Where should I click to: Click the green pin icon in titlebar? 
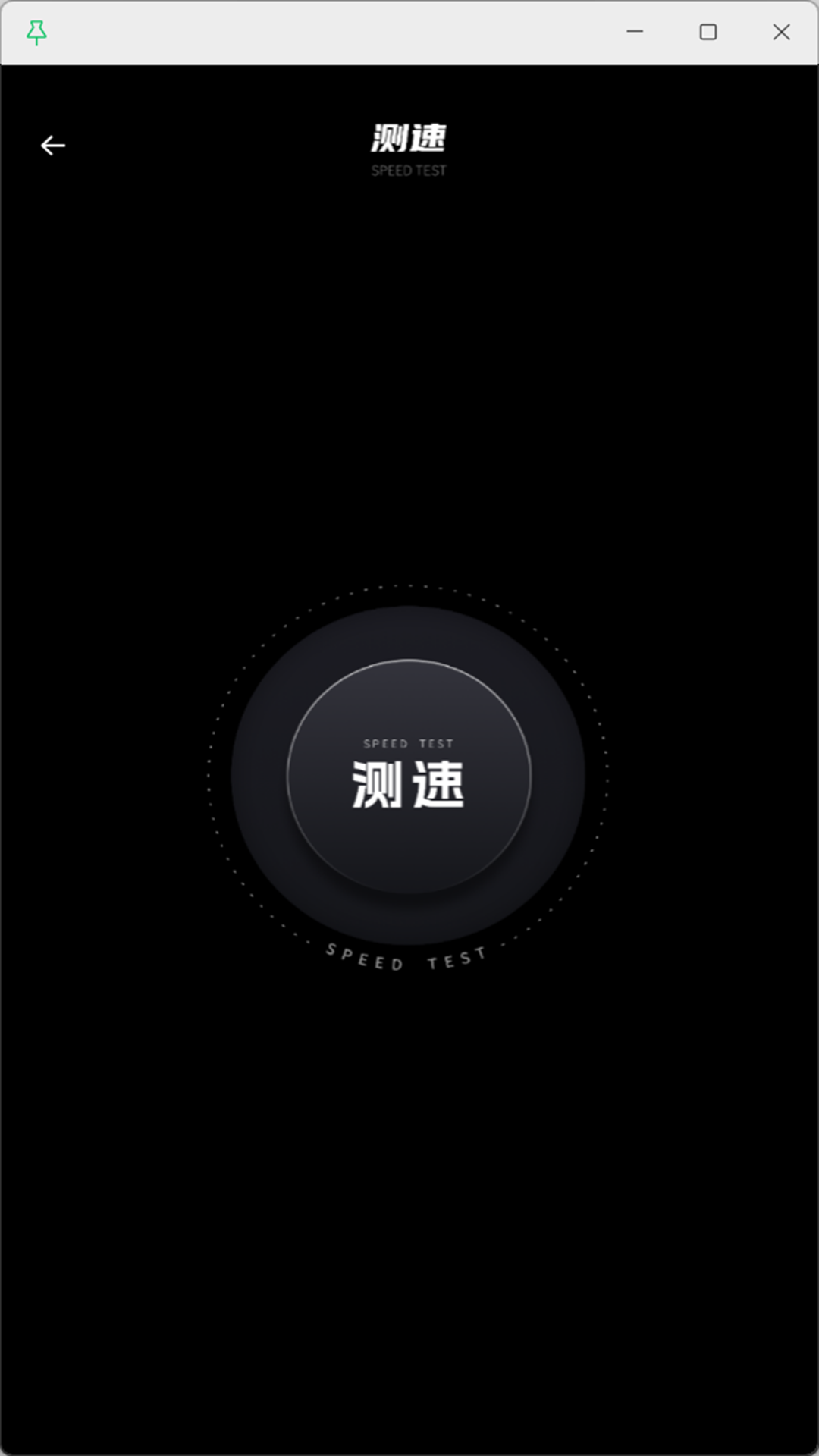point(38,32)
